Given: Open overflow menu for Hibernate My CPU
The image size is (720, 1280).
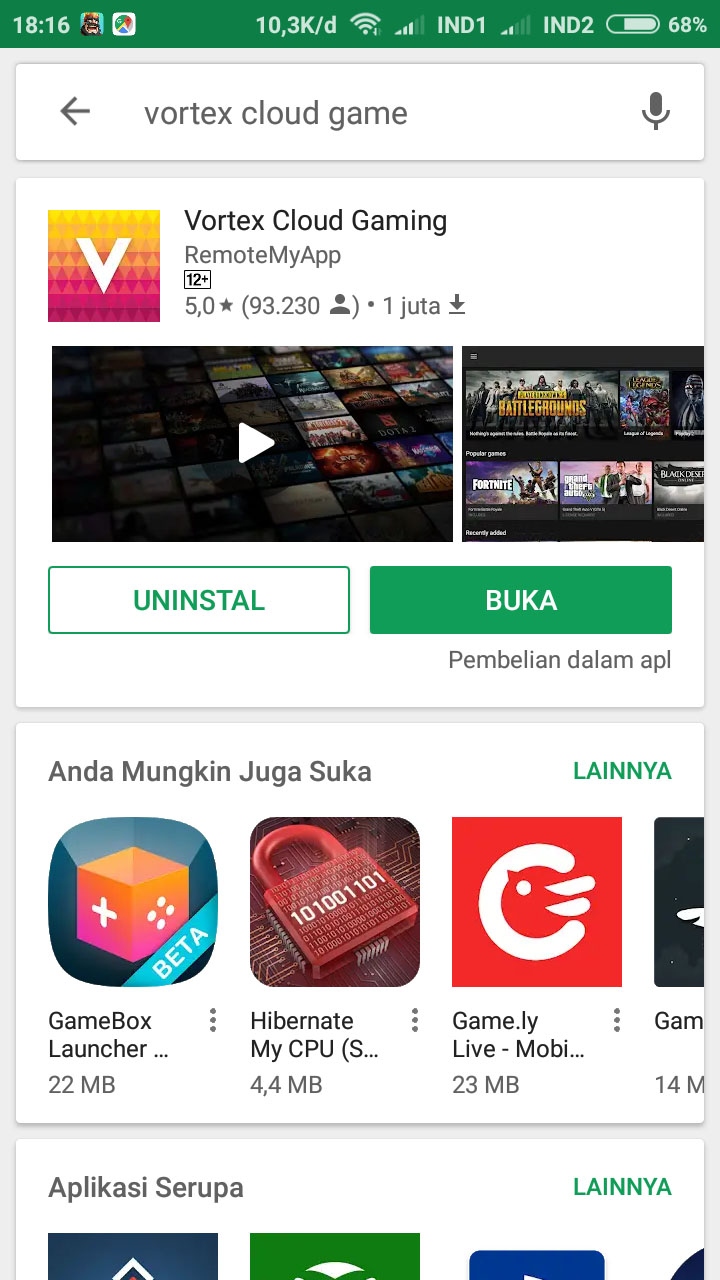Looking at the screenshot, I should (x=415, y=1020).
